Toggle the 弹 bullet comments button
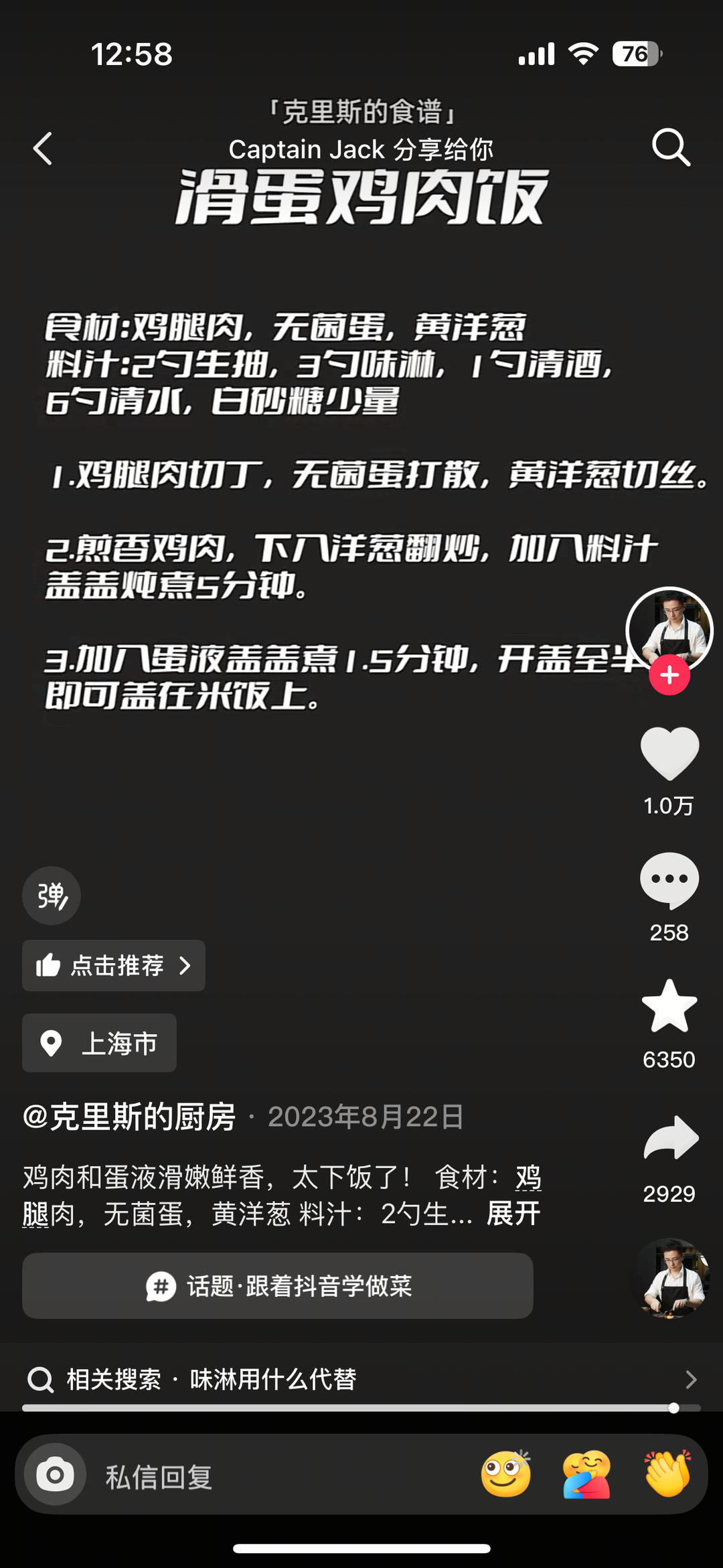The image size is (723, 1568). pyautogui.click(x=52, y=896)
